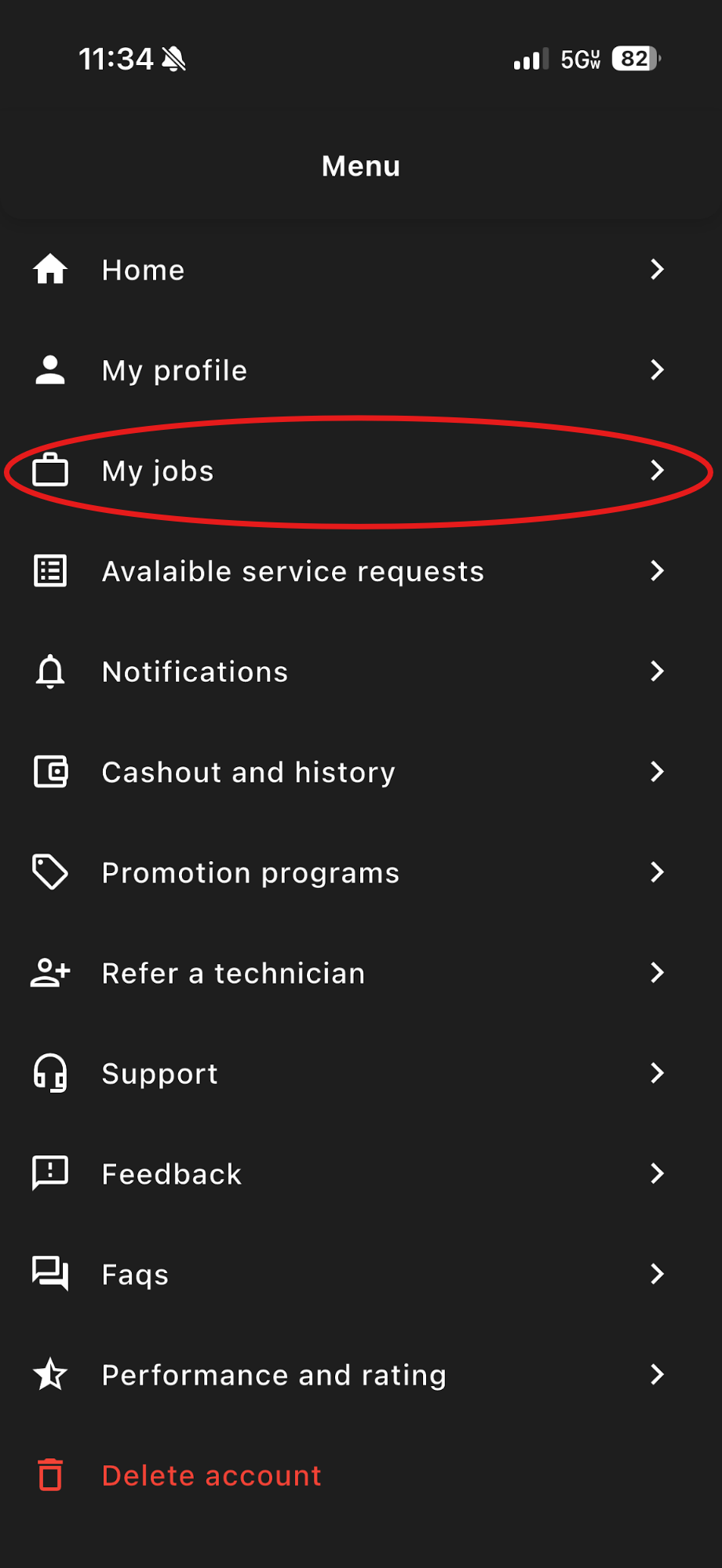722x1568 pixels.
Task: Select the Avalaible service requests menu item
Action: pos(292,571)
